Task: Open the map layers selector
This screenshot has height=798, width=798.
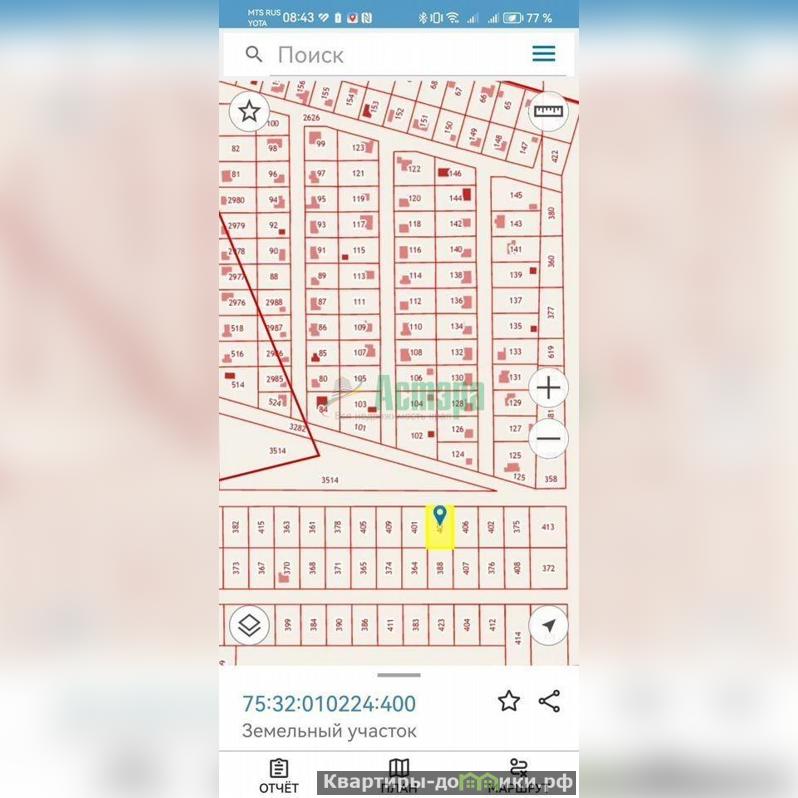Action: pyautogui.click(x=249, y=626)
